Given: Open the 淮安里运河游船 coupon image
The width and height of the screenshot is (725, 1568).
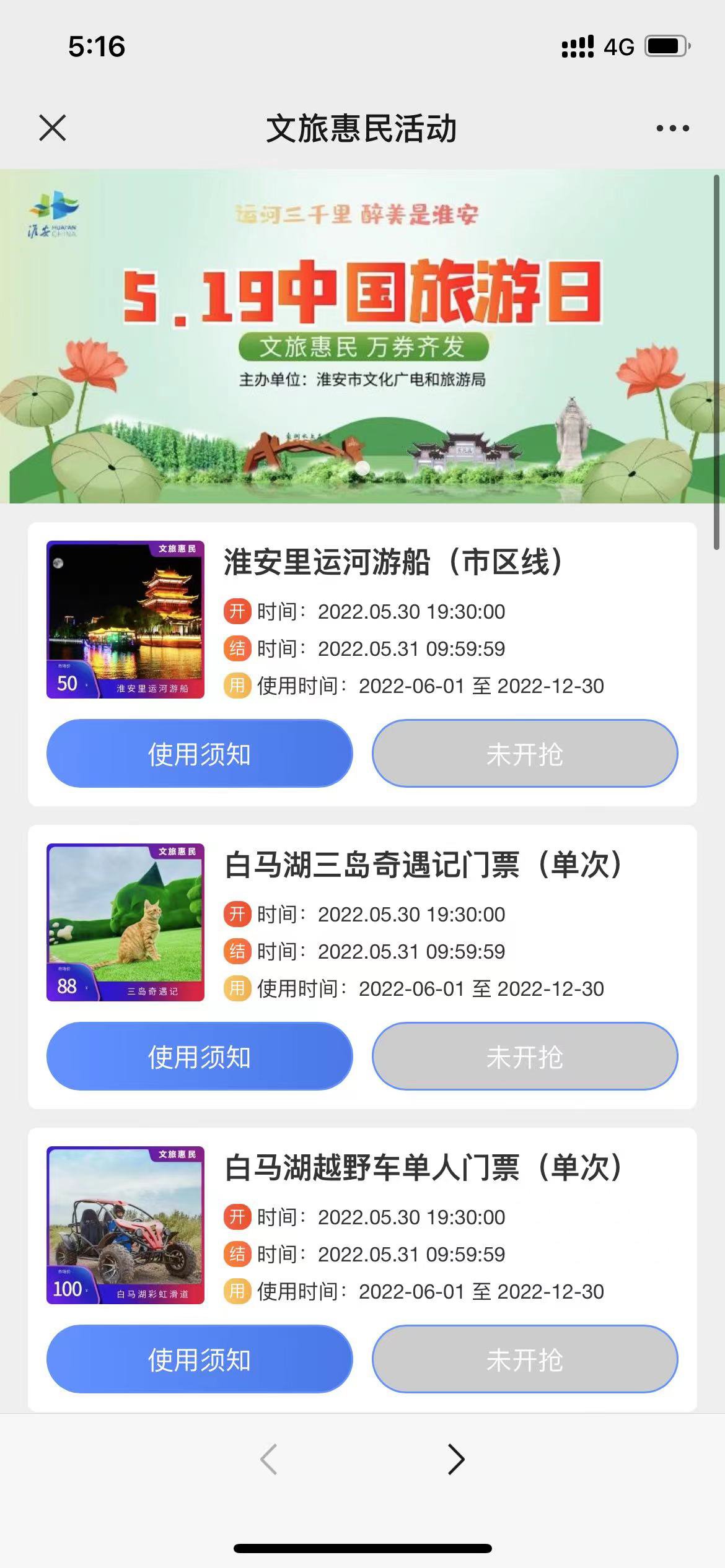Looking at the screenshot, I should click(125, 620).
